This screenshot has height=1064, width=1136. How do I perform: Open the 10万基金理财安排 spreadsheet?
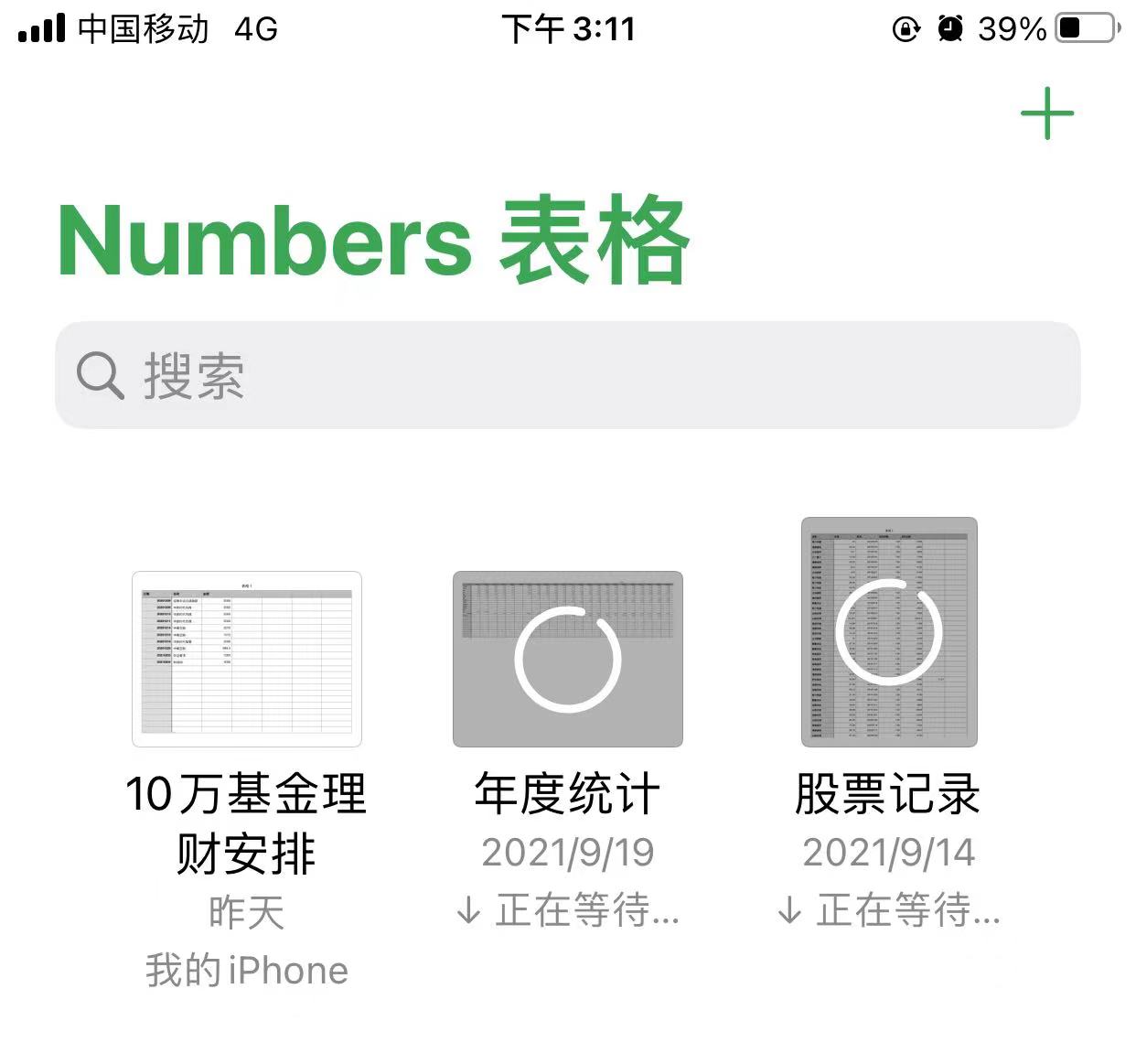tap(247, 659)
